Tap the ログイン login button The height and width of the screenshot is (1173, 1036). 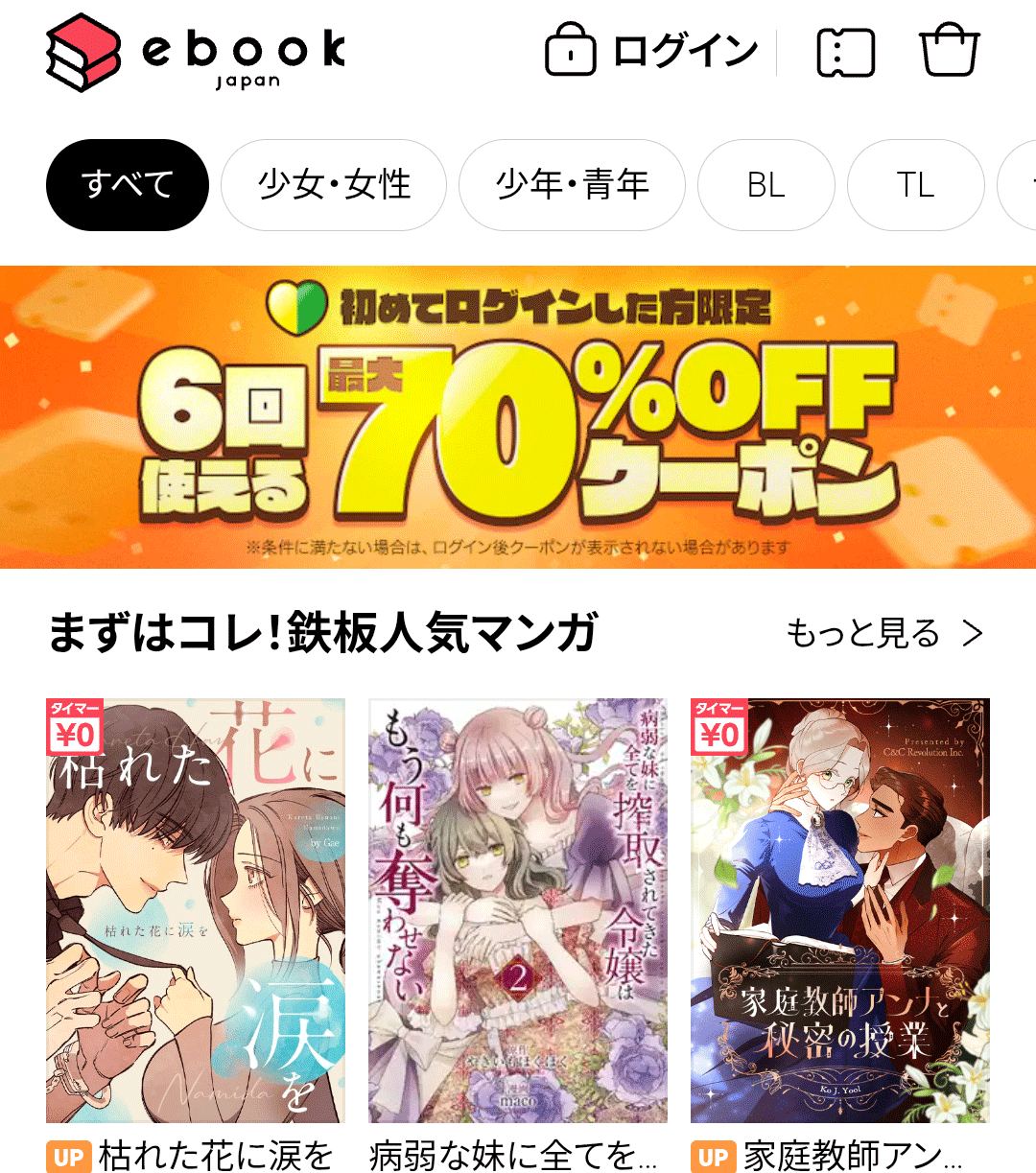pos(652,51)
